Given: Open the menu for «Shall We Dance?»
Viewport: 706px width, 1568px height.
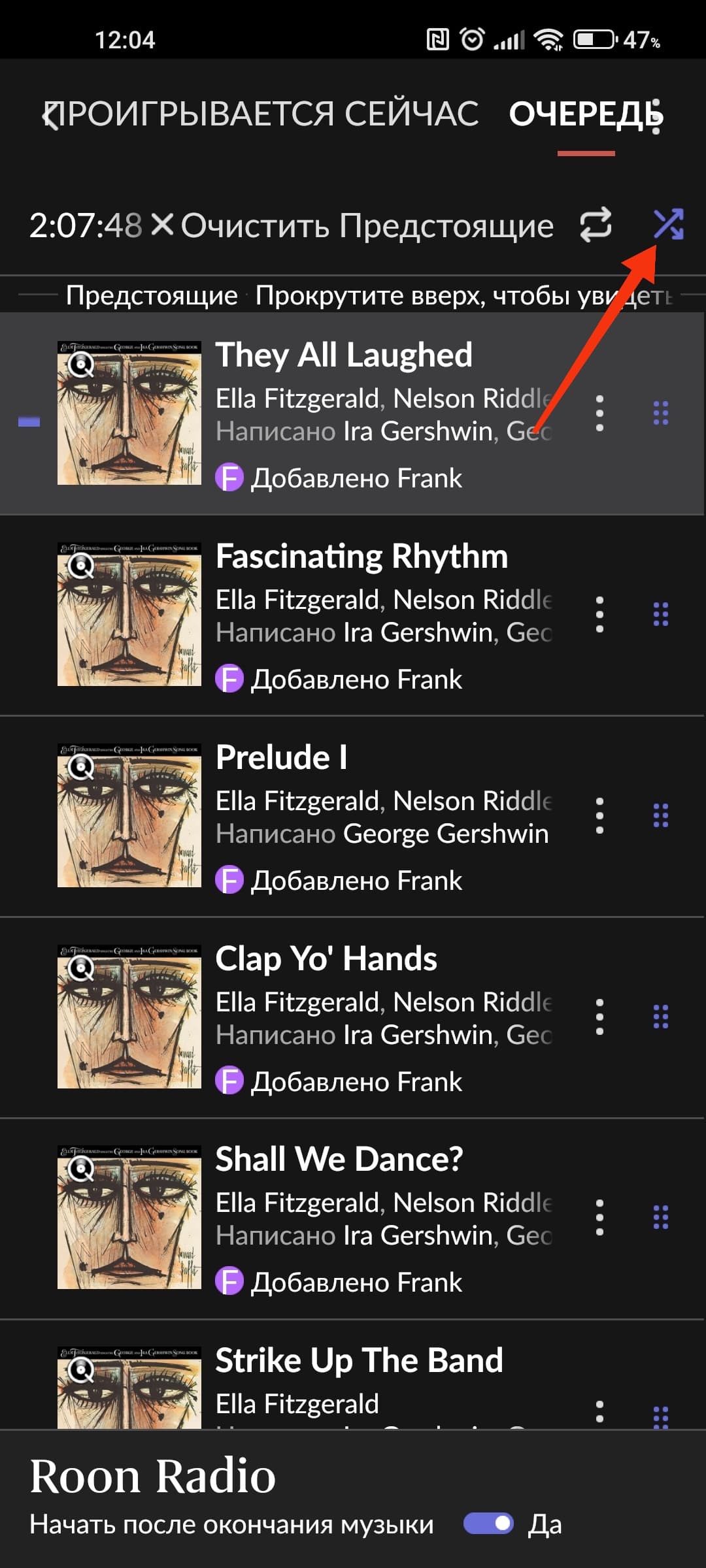Looking at the screenshot, I should pos(599,1217).
